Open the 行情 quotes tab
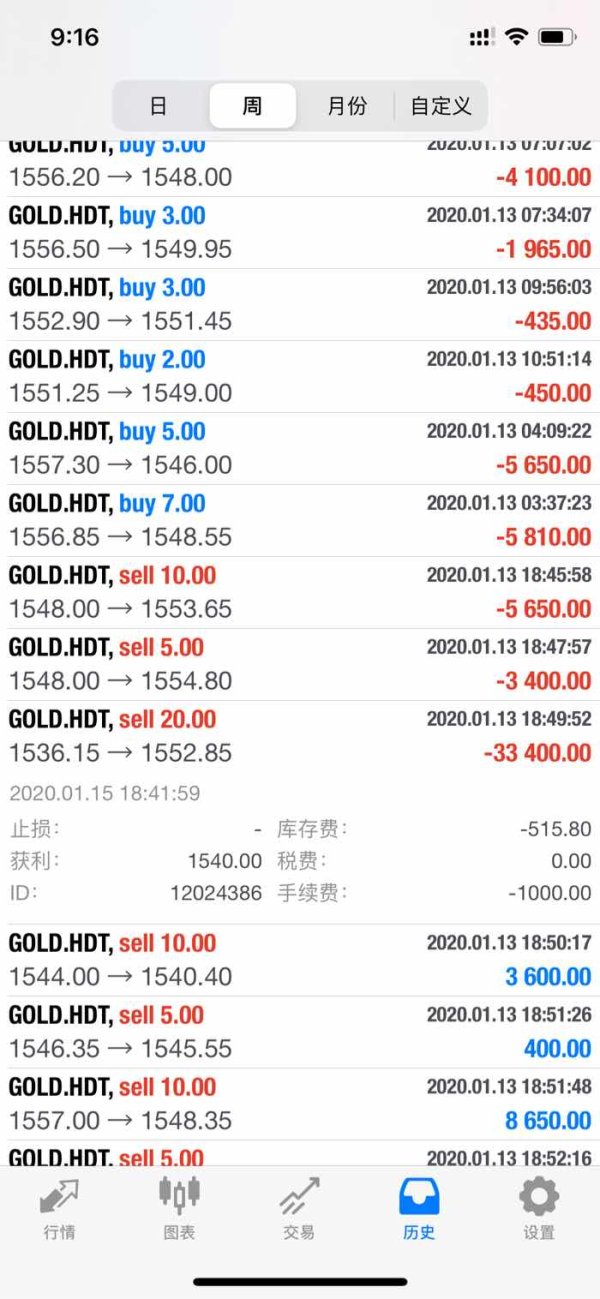600x1299 pixels. tap(59, 1208)
